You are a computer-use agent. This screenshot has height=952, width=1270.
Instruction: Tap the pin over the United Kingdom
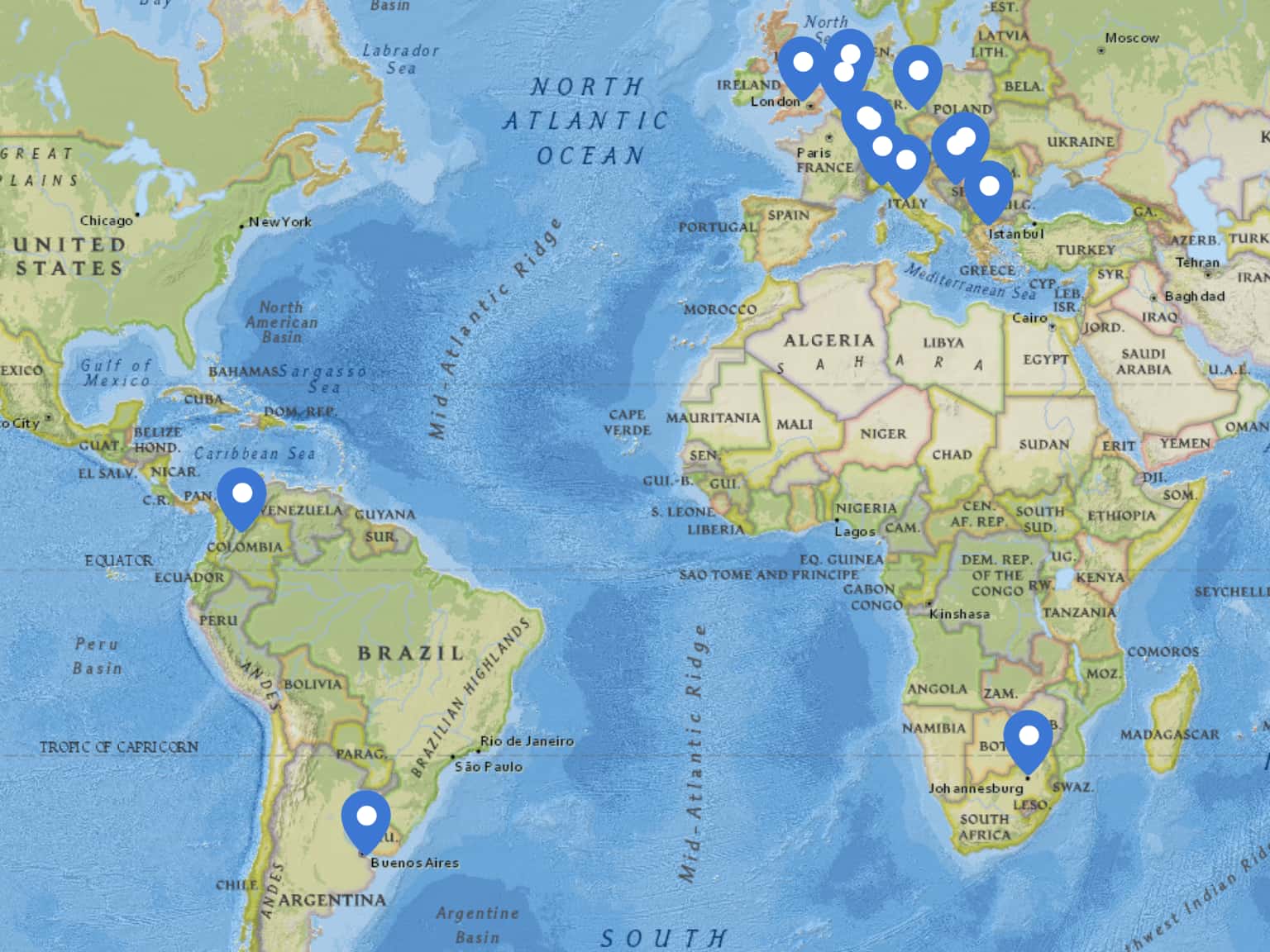tap(802, 64)
